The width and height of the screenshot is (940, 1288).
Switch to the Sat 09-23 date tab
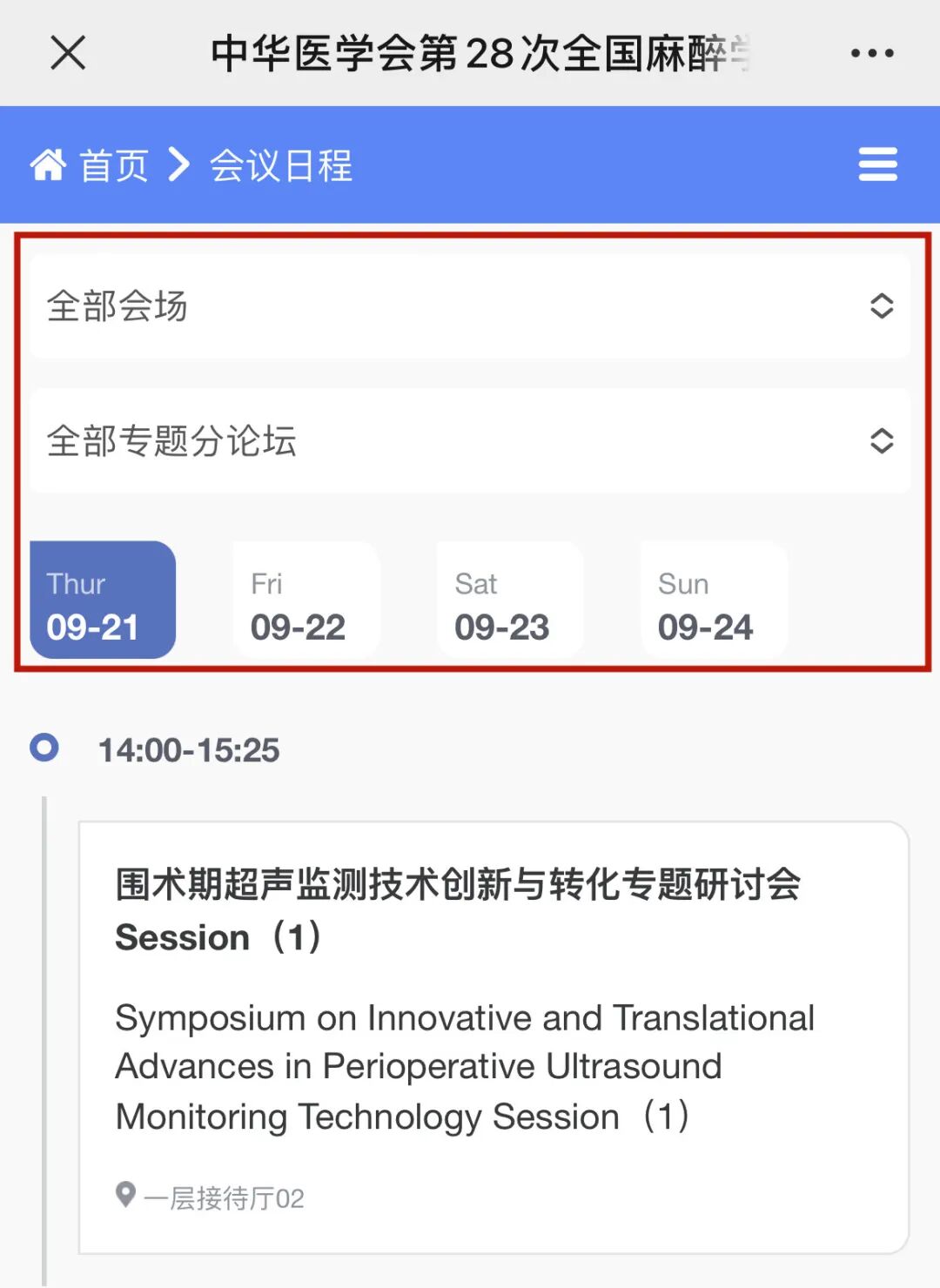pyautogui.click(x=509, y=600)
